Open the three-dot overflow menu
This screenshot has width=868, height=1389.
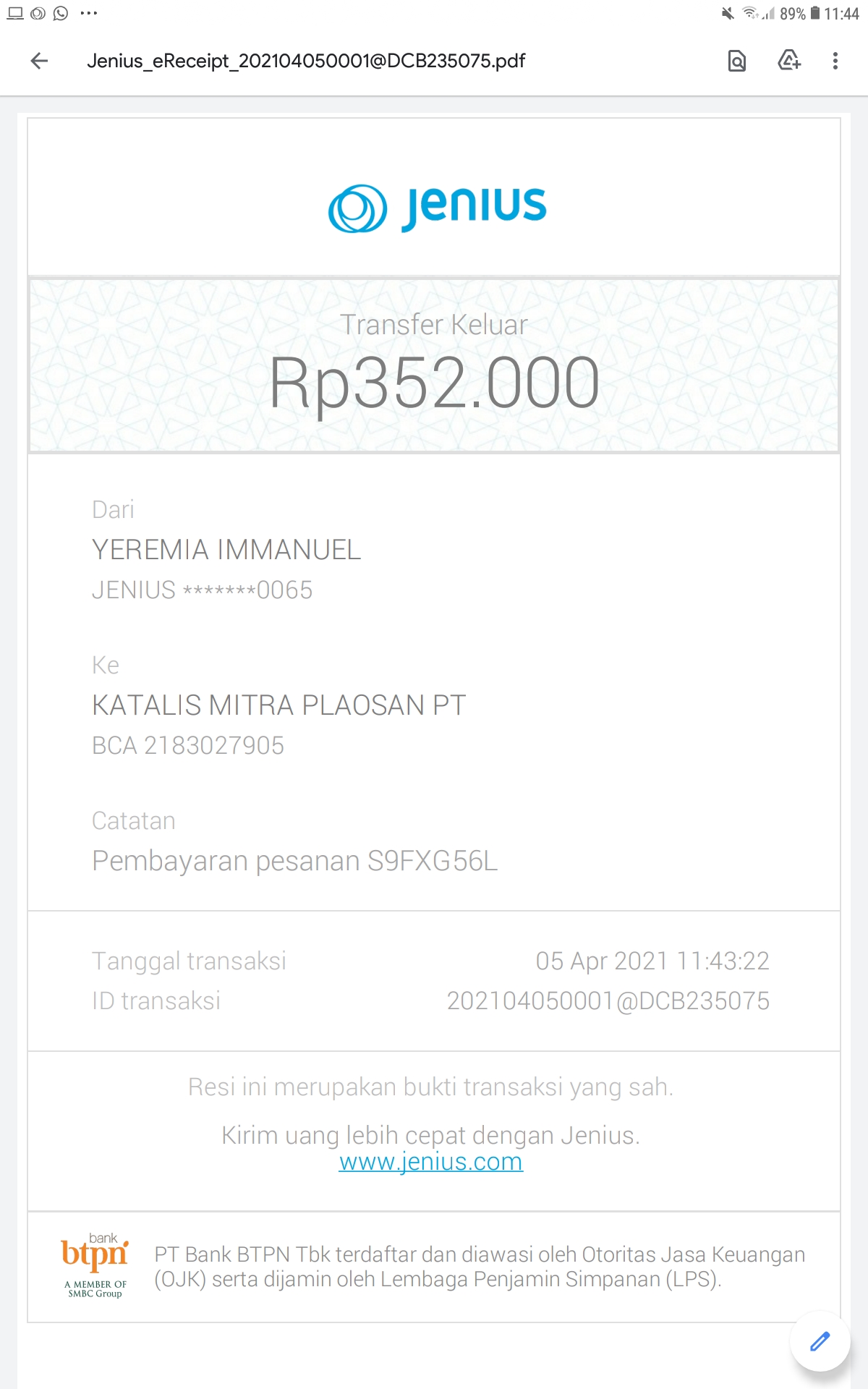point(835,61)
